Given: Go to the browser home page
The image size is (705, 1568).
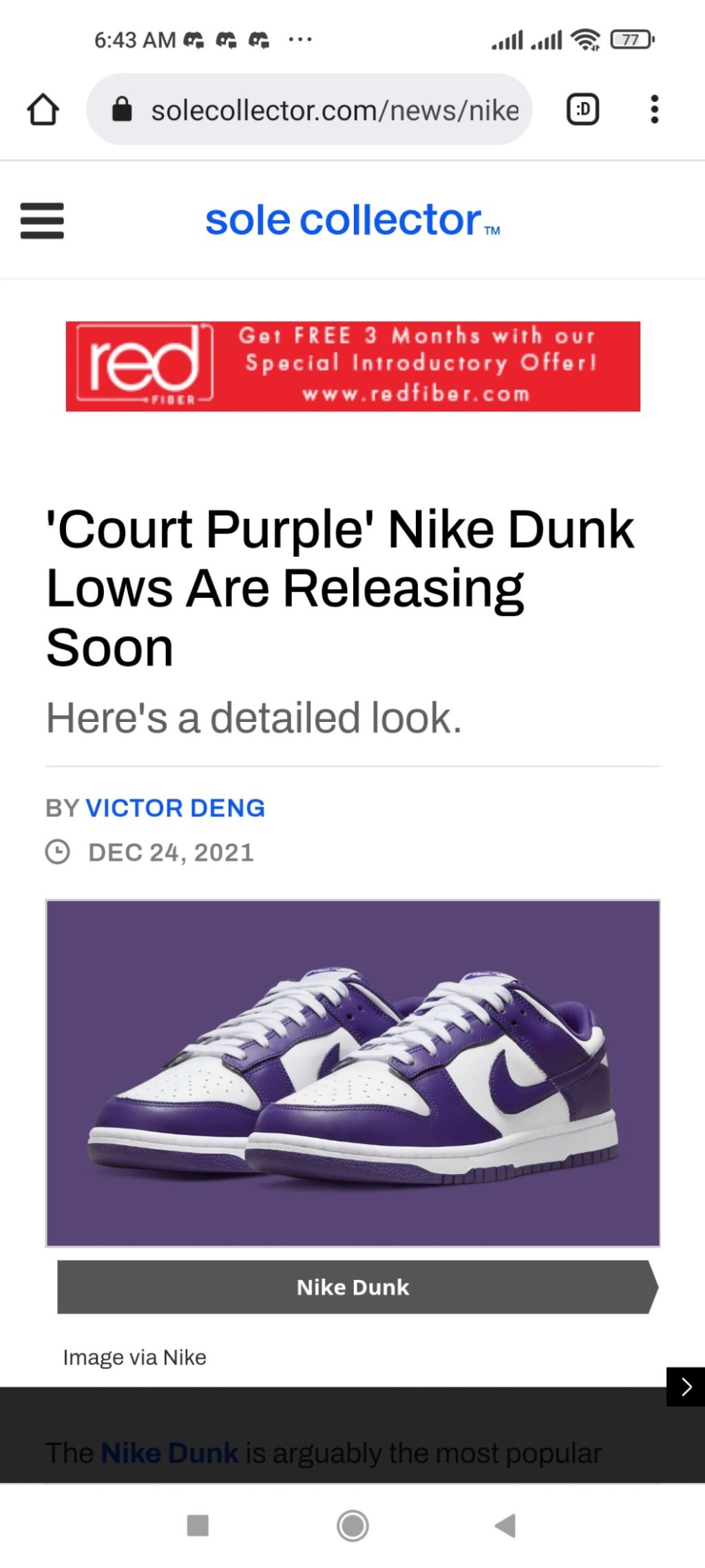Looking at the screenshot, I should [43, 110].
